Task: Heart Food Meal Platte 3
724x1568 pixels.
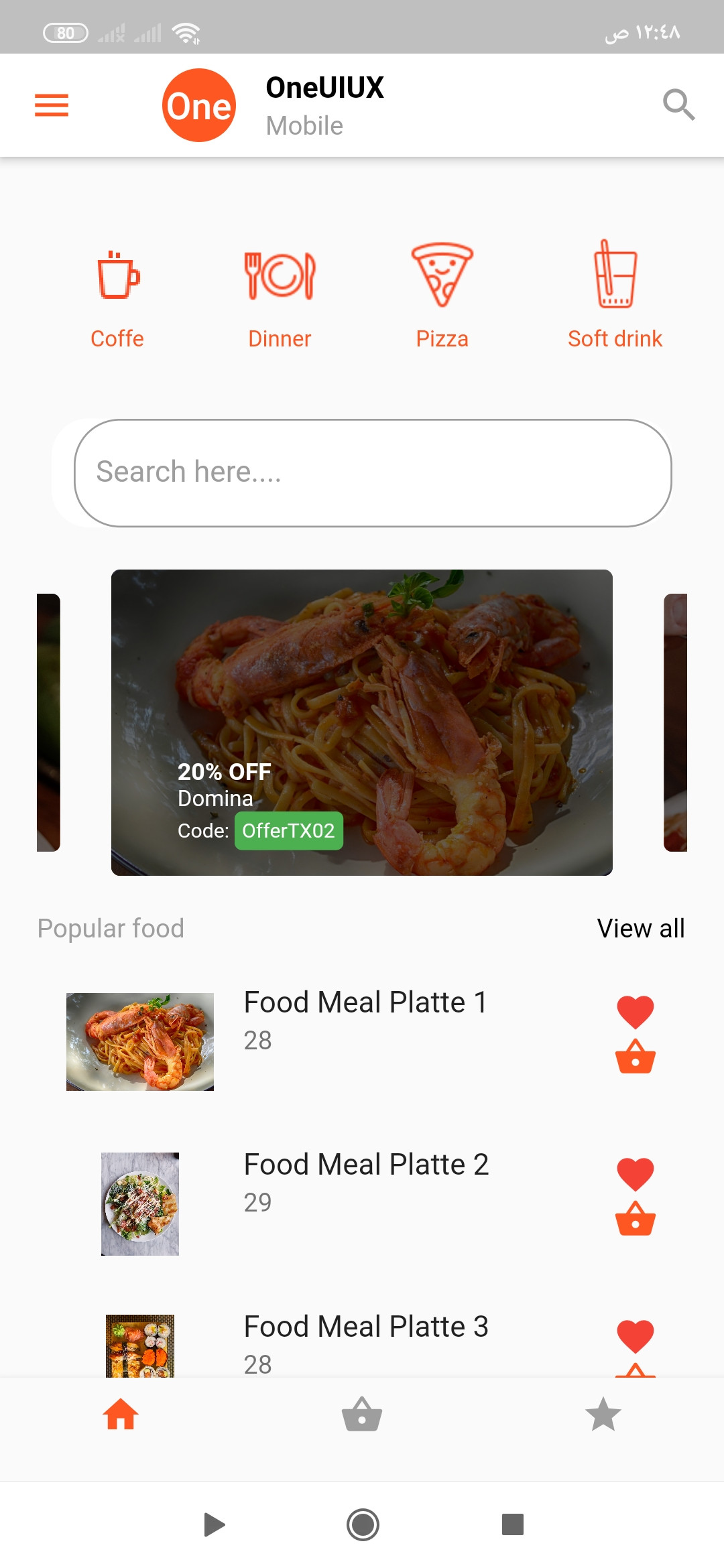Action: click(x=635, y=1335)
